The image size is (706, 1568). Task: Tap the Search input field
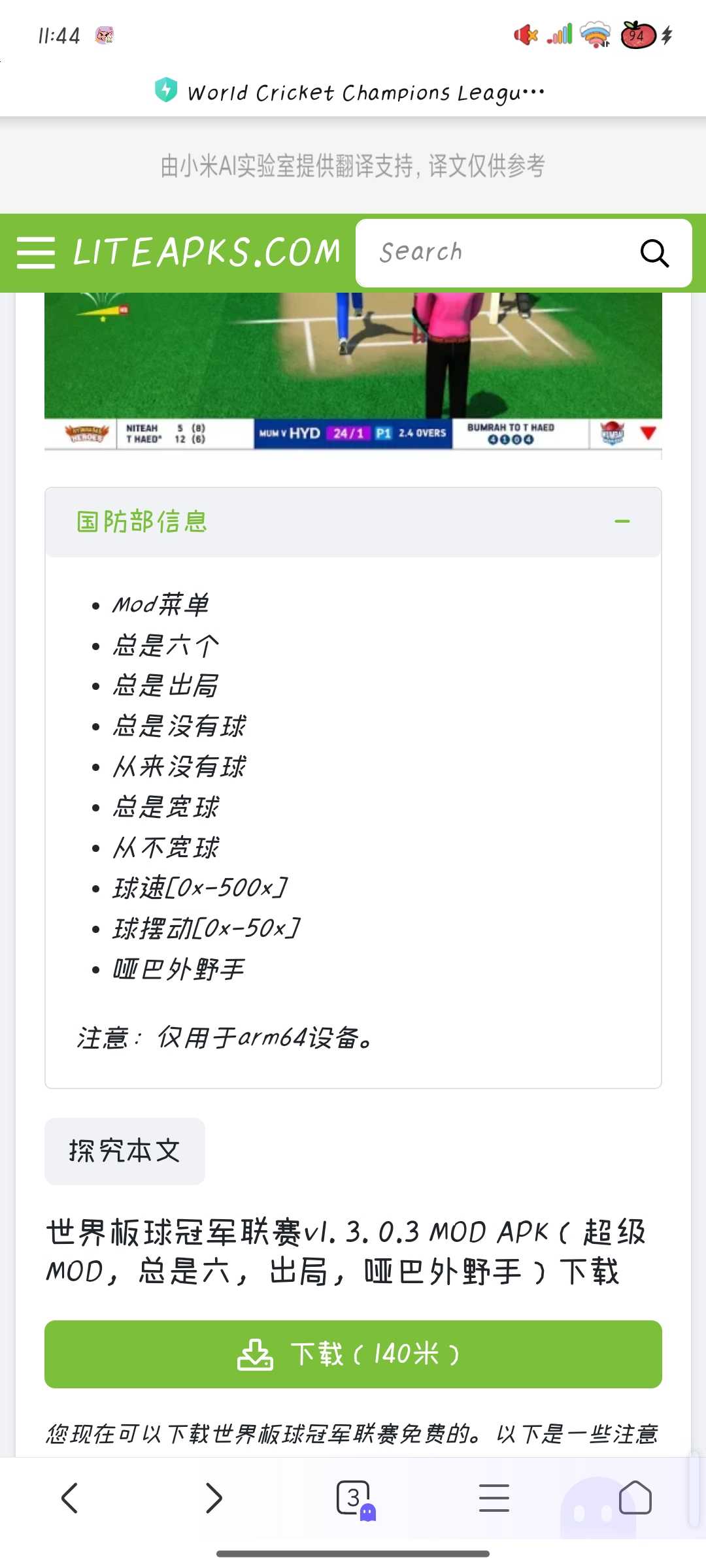pyautogui.click(x=497, y=253)
